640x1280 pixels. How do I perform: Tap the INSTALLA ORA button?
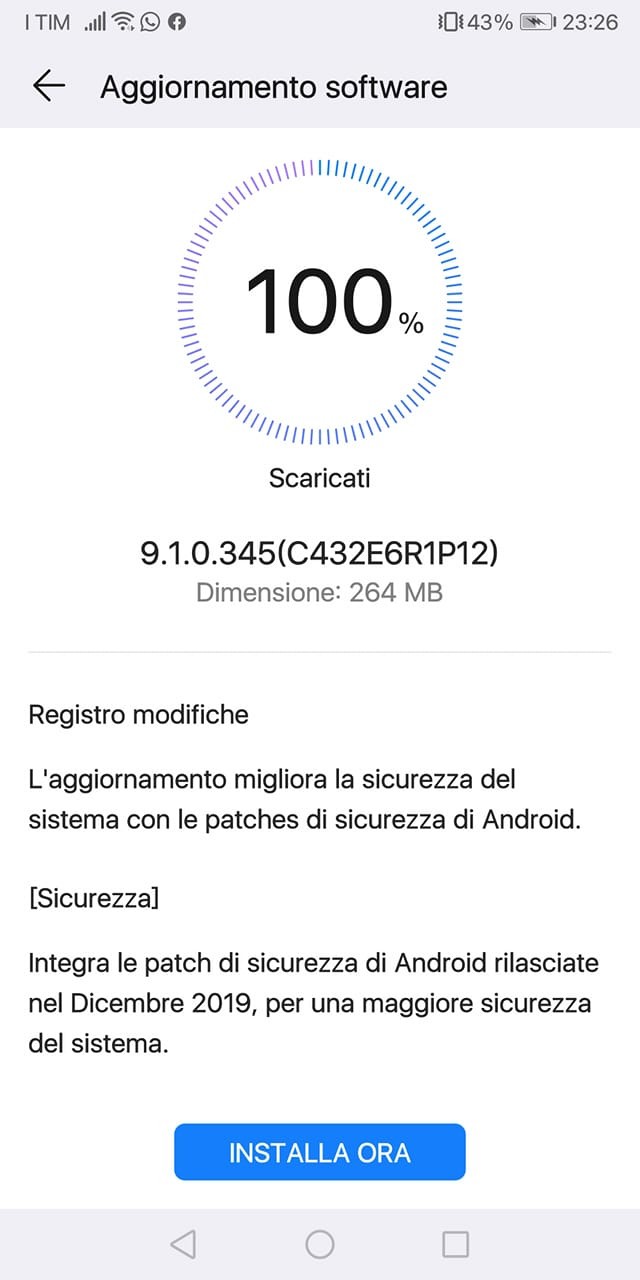coord(320,1152)
